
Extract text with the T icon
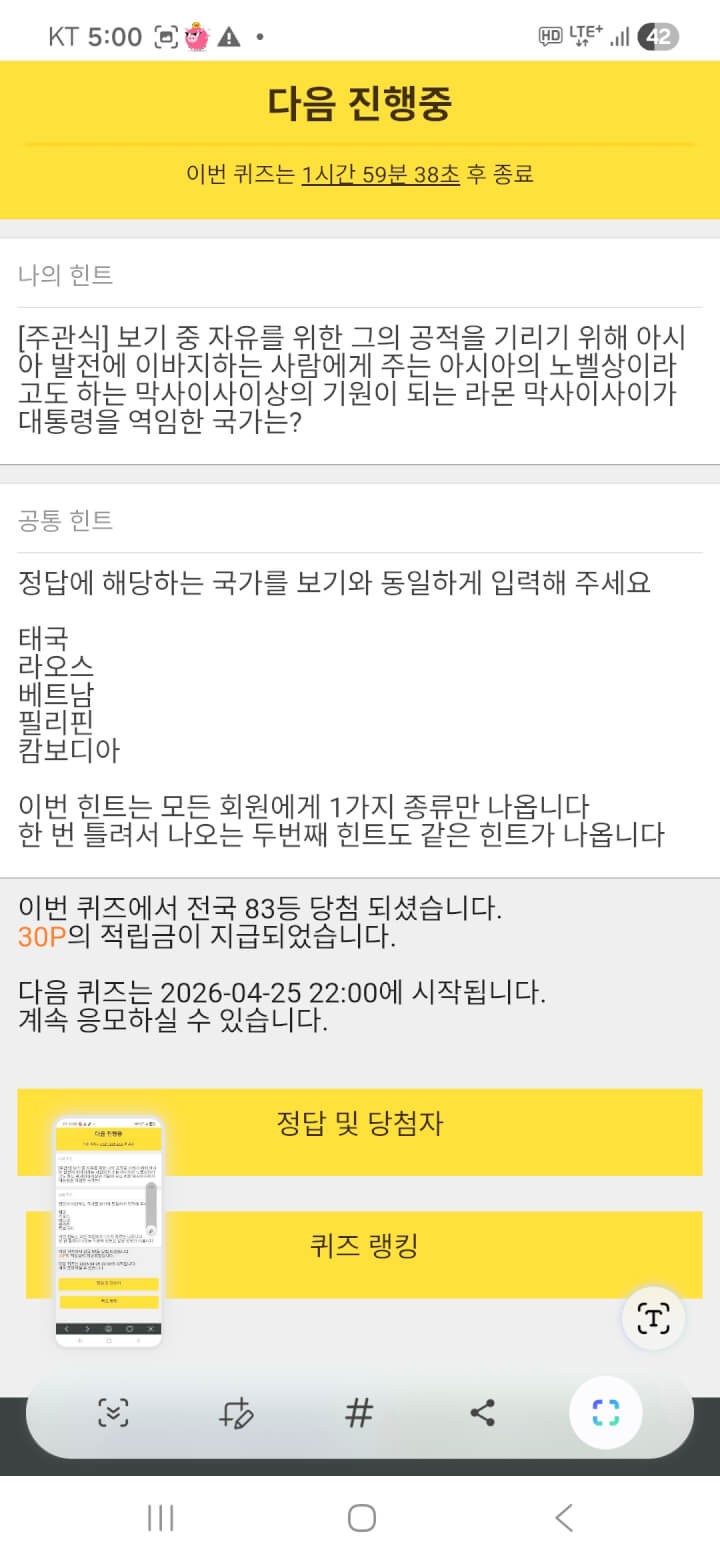click(653, 1318)
